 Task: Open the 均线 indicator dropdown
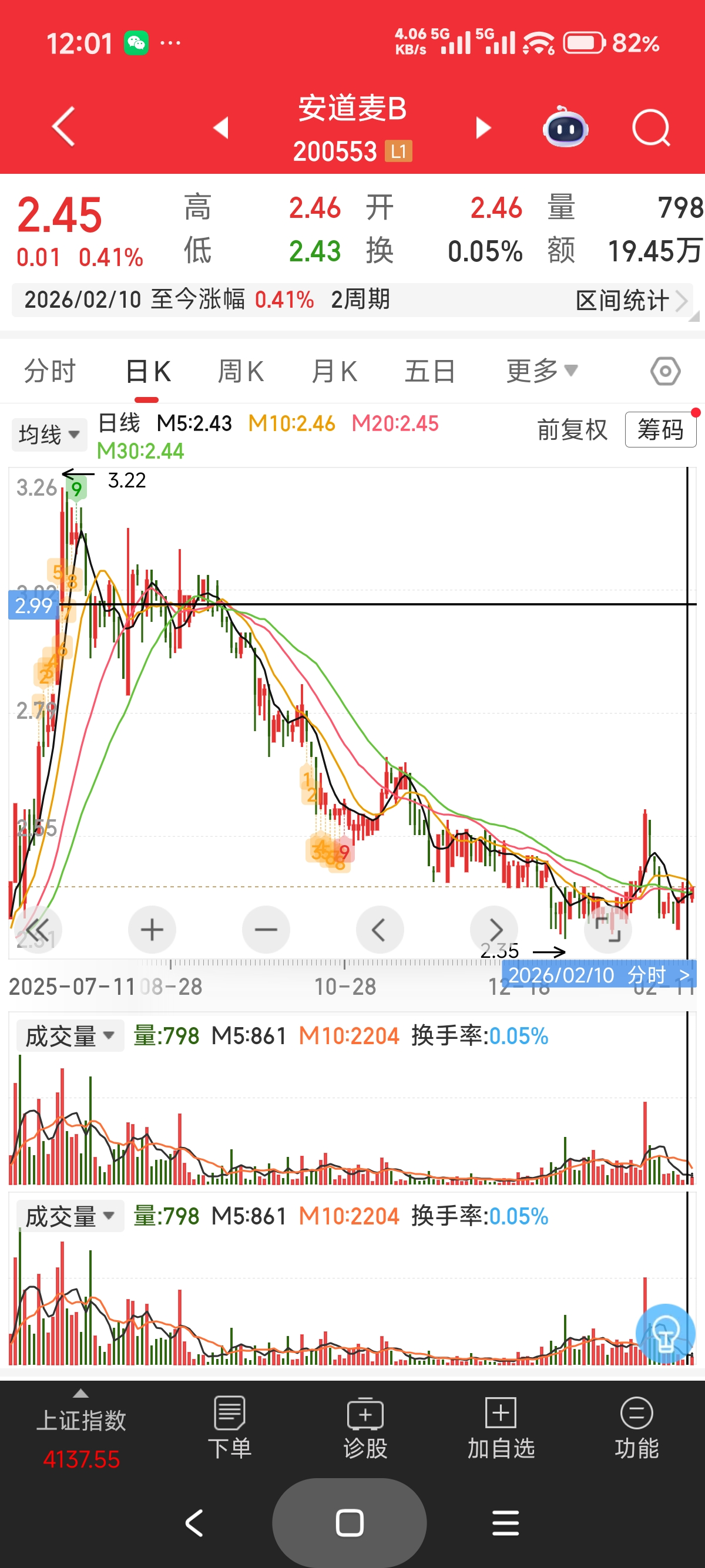pos(49,435)
